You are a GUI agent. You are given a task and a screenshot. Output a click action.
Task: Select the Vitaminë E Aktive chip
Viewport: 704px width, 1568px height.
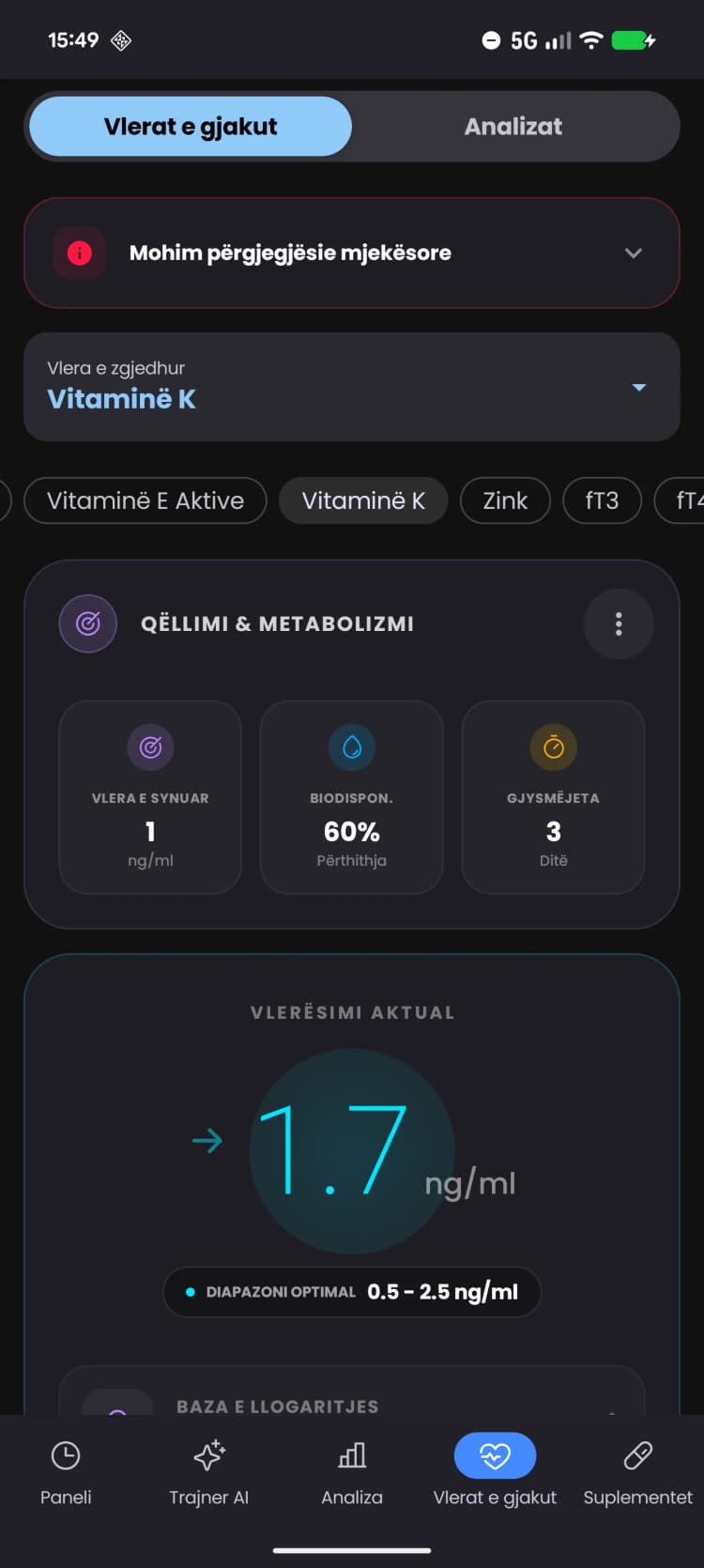(145, 500)
